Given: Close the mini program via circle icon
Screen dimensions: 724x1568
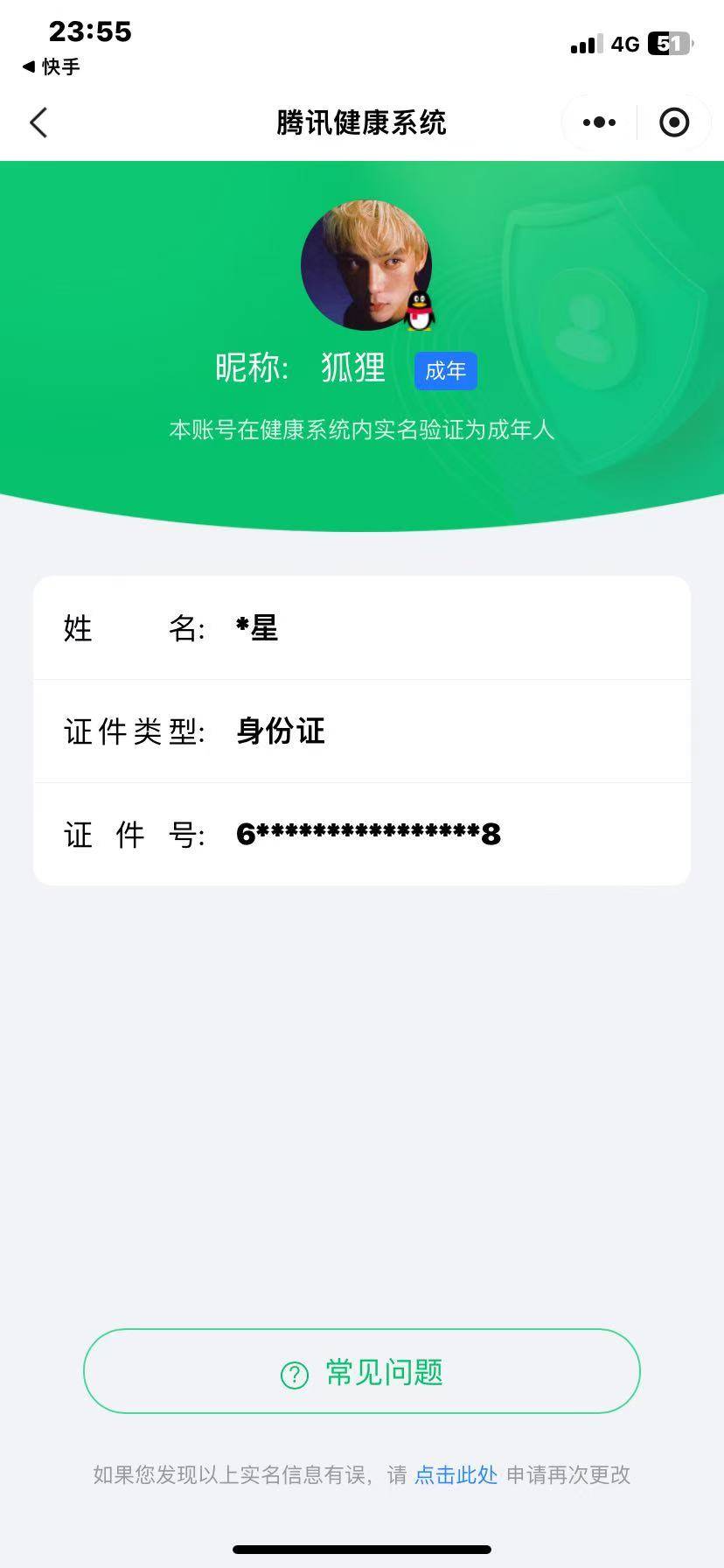Looking at the screenshot, I should click(674, 122).
